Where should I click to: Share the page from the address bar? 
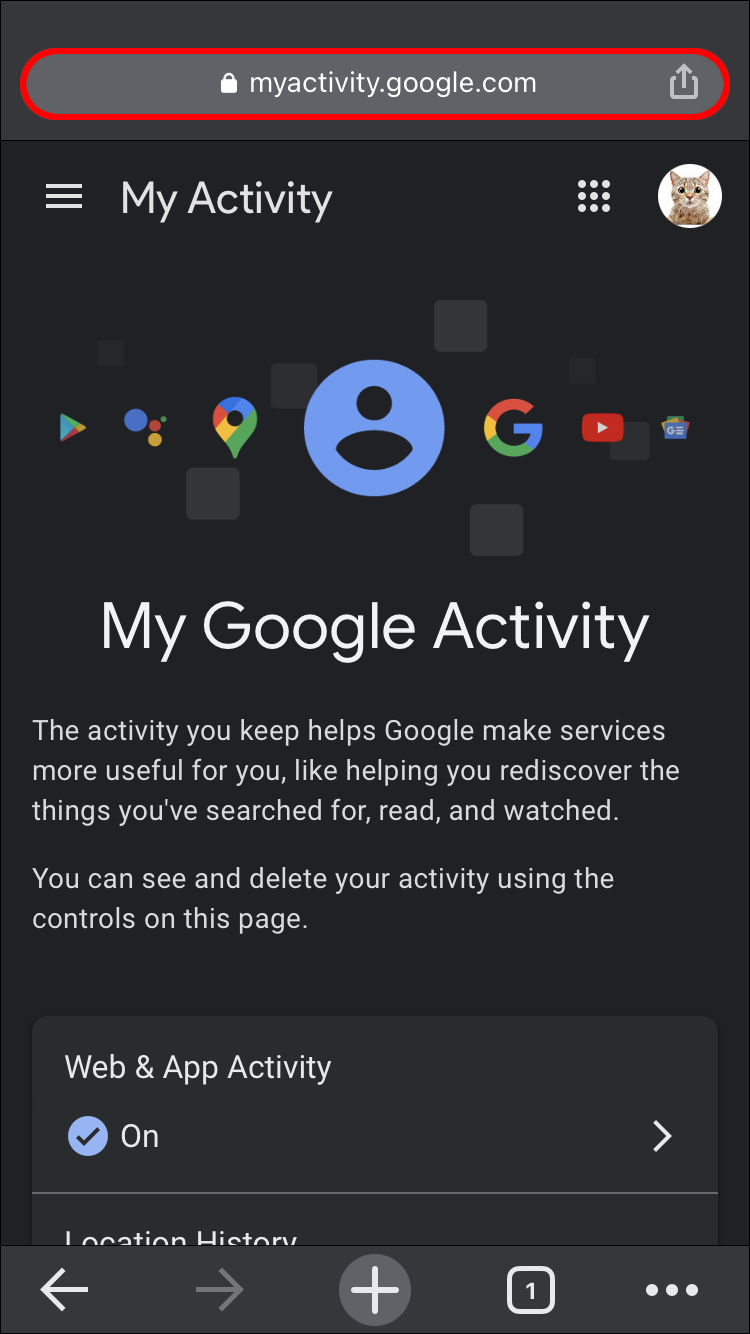pos(683,82)
